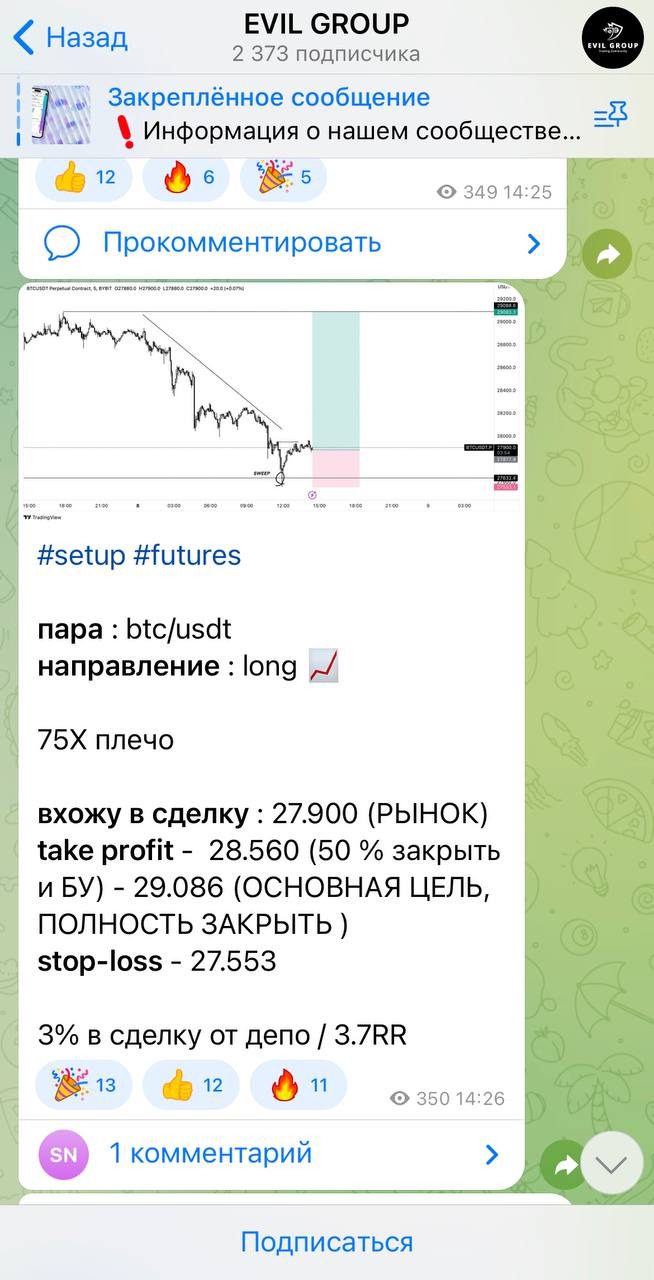Subscribe with the Подписаться button

coord(327,1242)
